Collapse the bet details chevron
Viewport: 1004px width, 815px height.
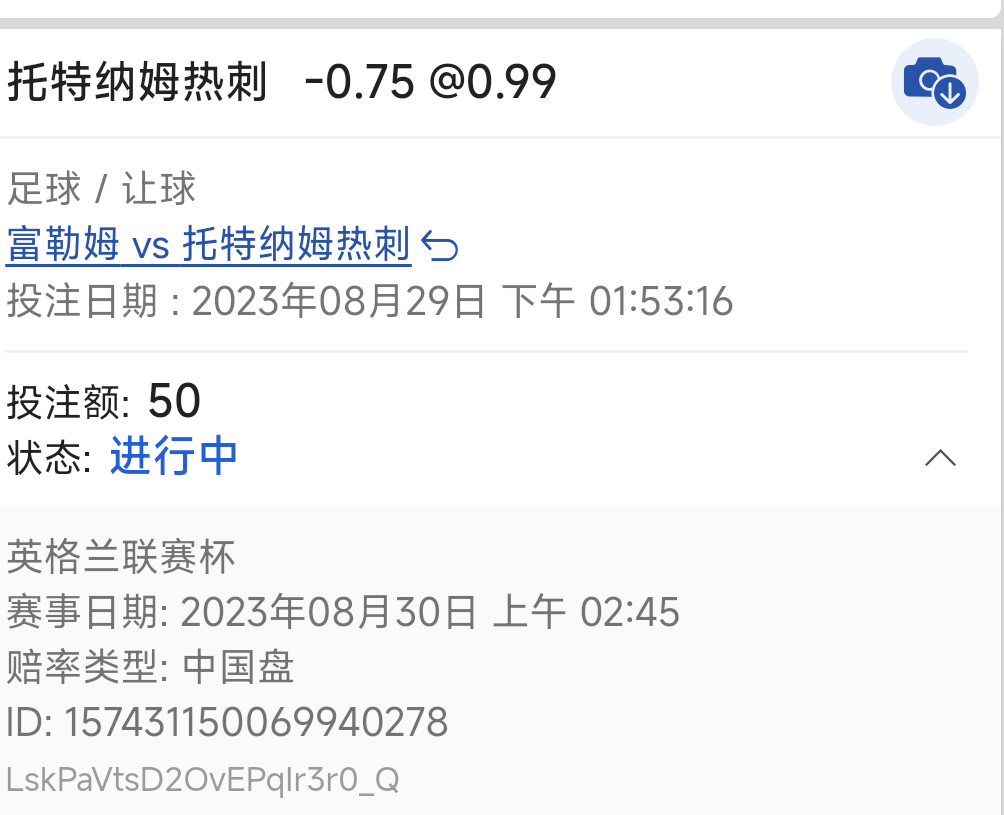(940, 458)
